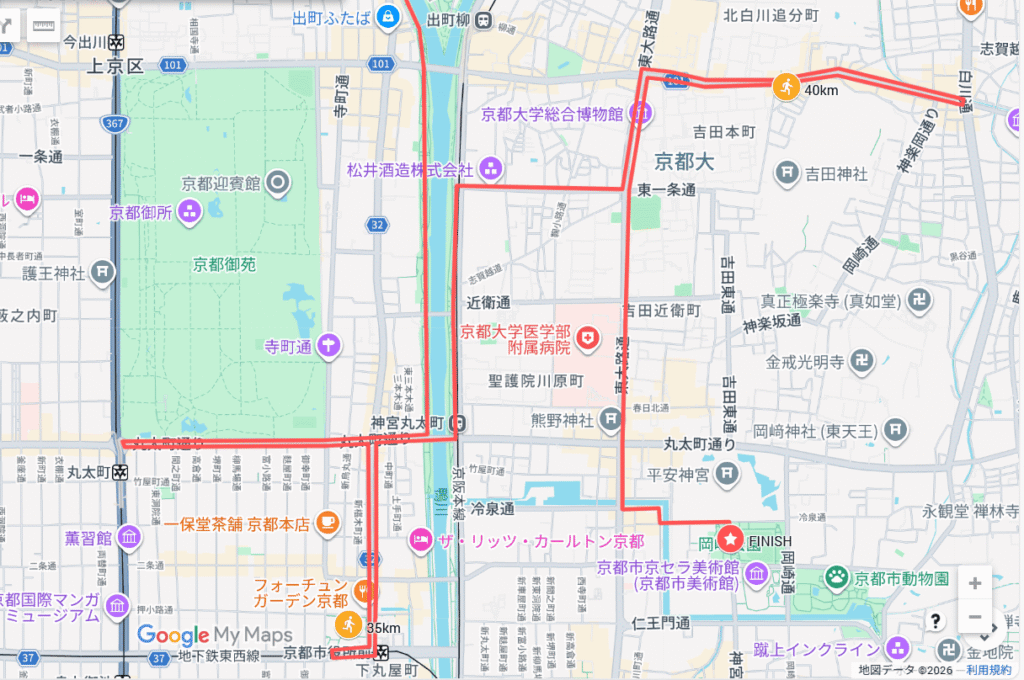Zoom in on the map
1024x680 pixels.
pos(975,583)
